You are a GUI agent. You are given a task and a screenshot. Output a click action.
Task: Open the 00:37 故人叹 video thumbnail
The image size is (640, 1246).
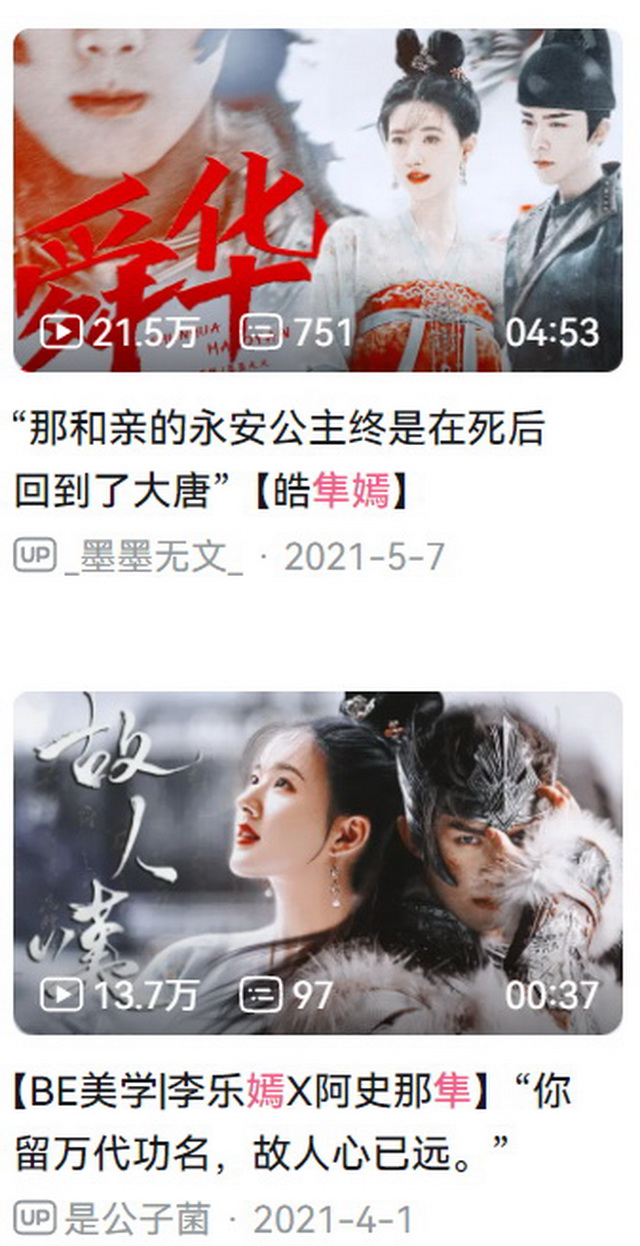tap(318, 862)
